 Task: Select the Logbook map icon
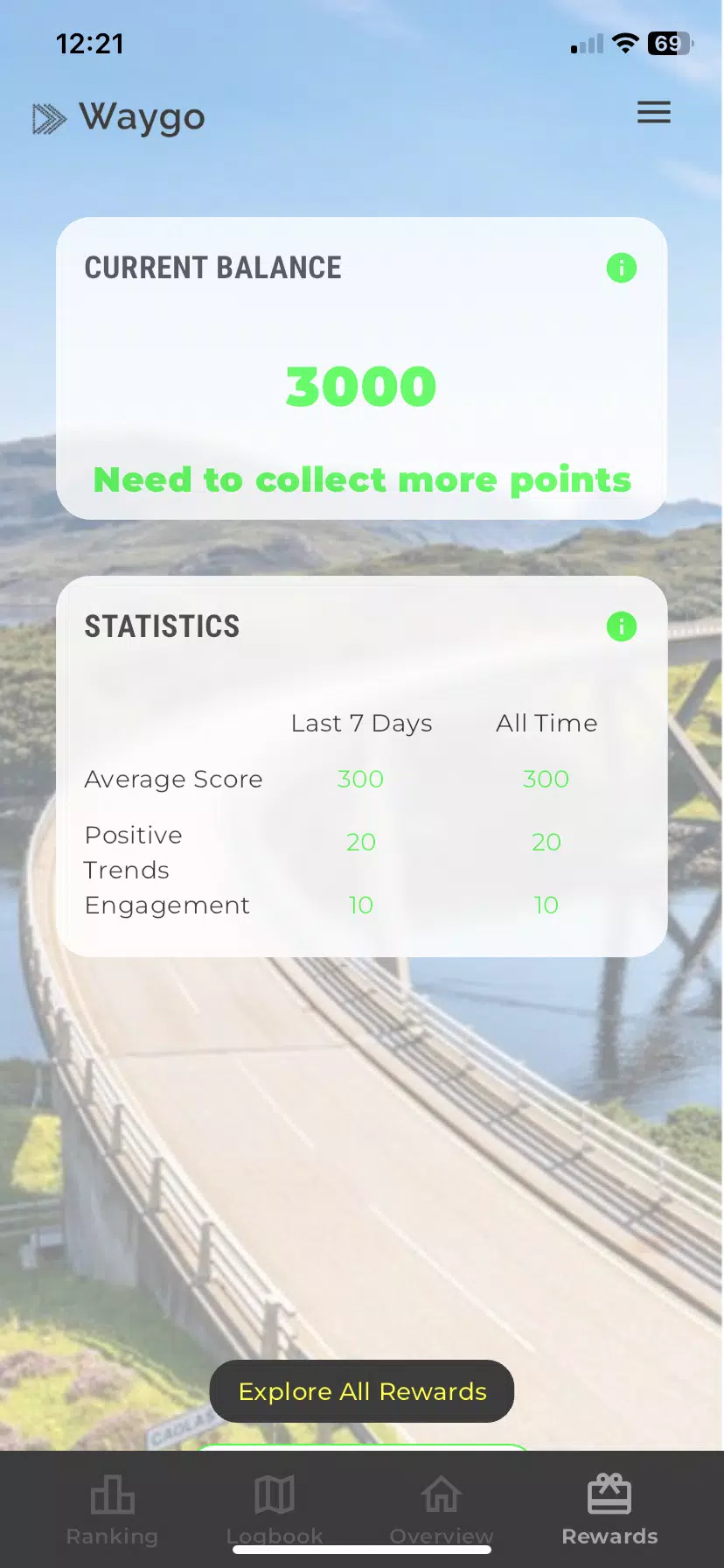(275, 1494)
